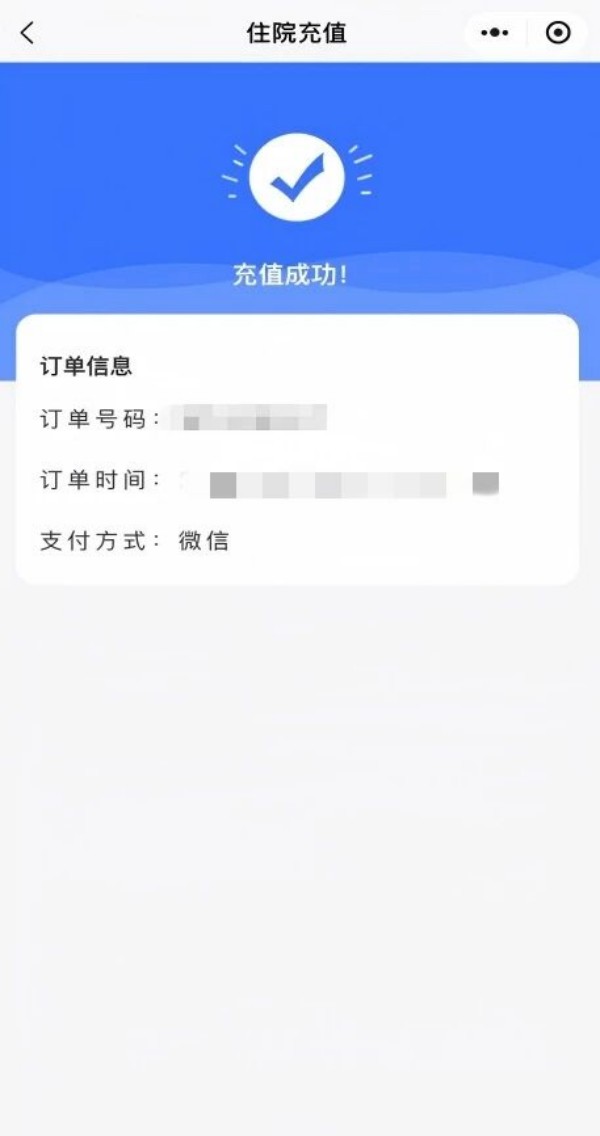The height and width of the screenshot is (1136, 600).
Task: Close the mini program with the circle icon
Action: [x=558, y=33]
